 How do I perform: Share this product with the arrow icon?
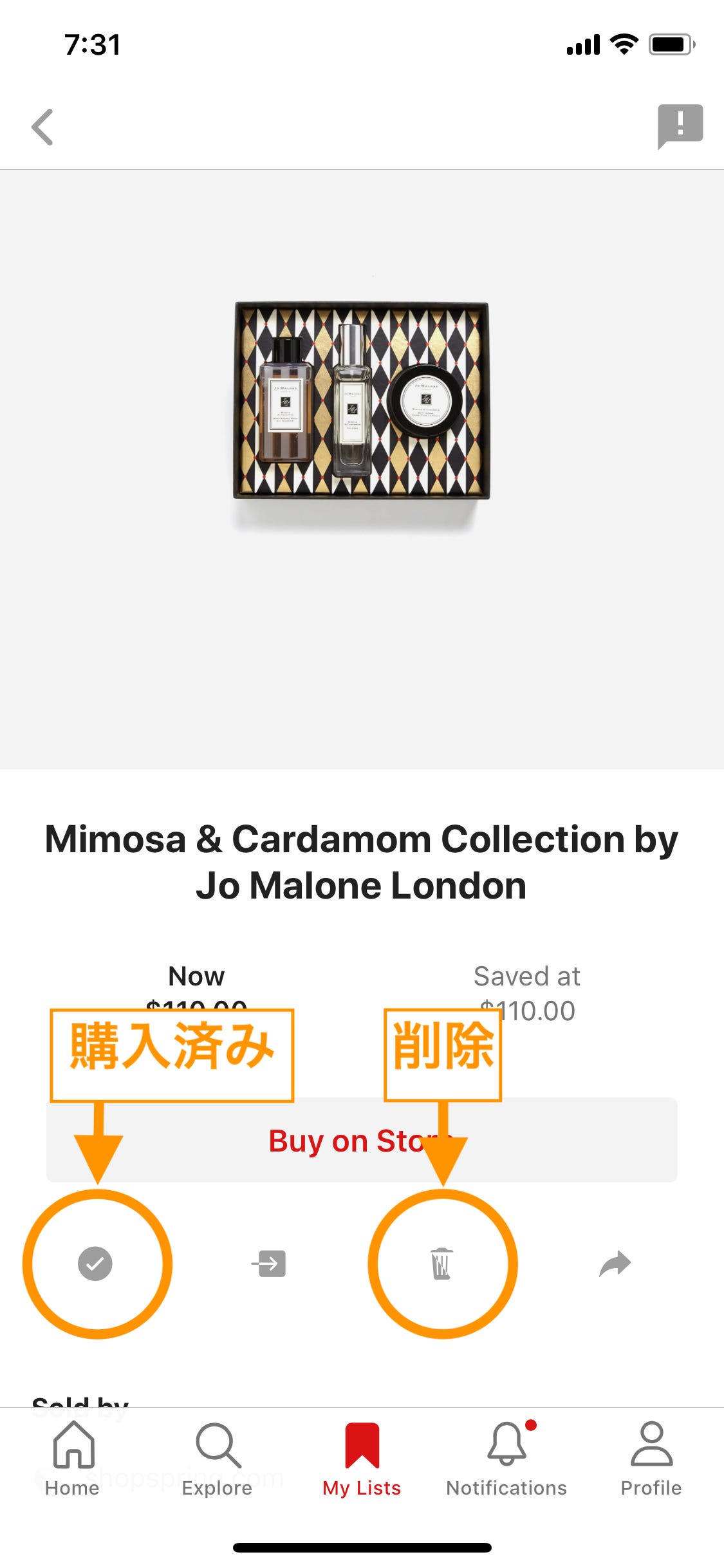615,1264
